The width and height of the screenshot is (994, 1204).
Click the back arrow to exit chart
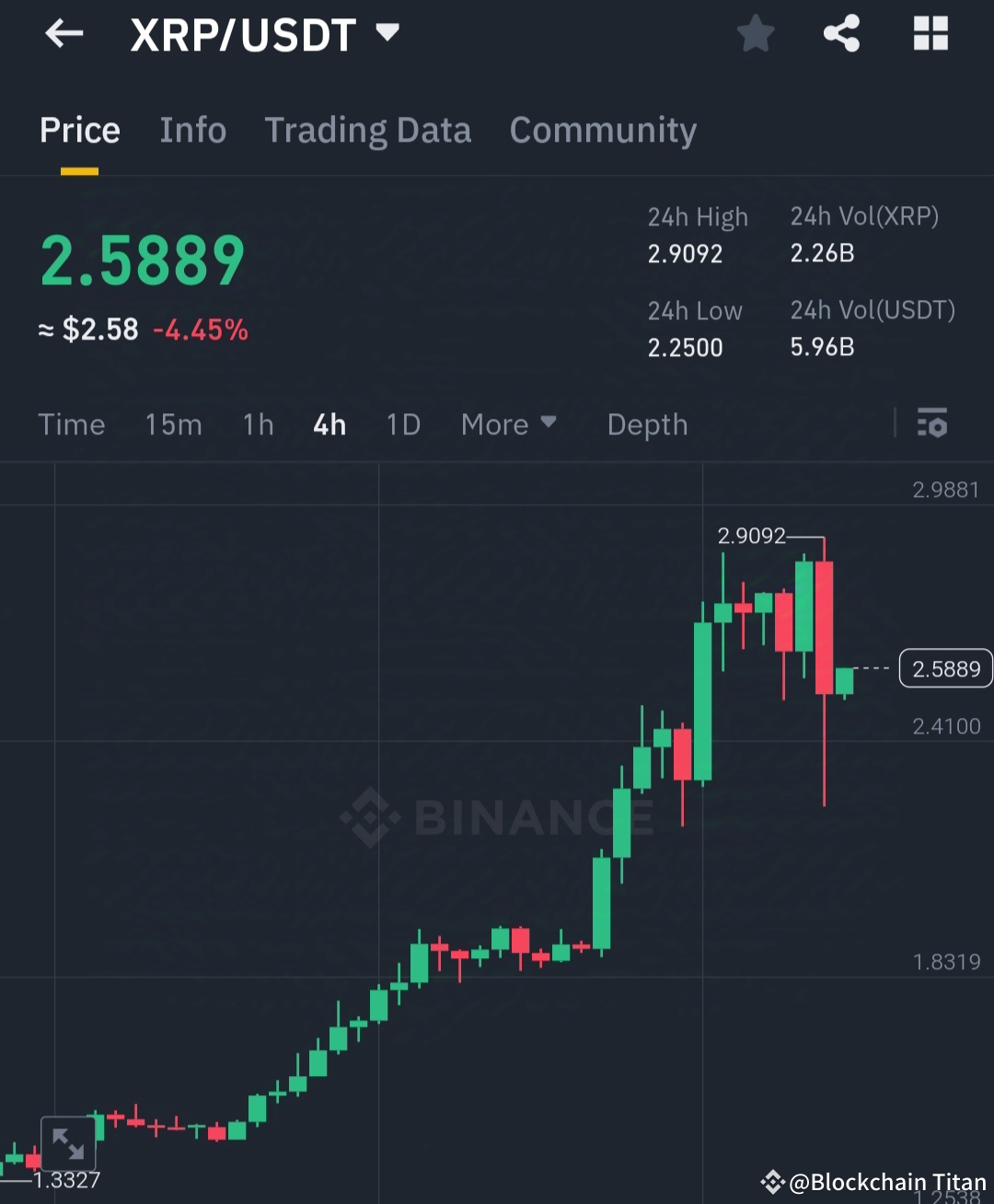pyautogui.click(x=62, y=33)
